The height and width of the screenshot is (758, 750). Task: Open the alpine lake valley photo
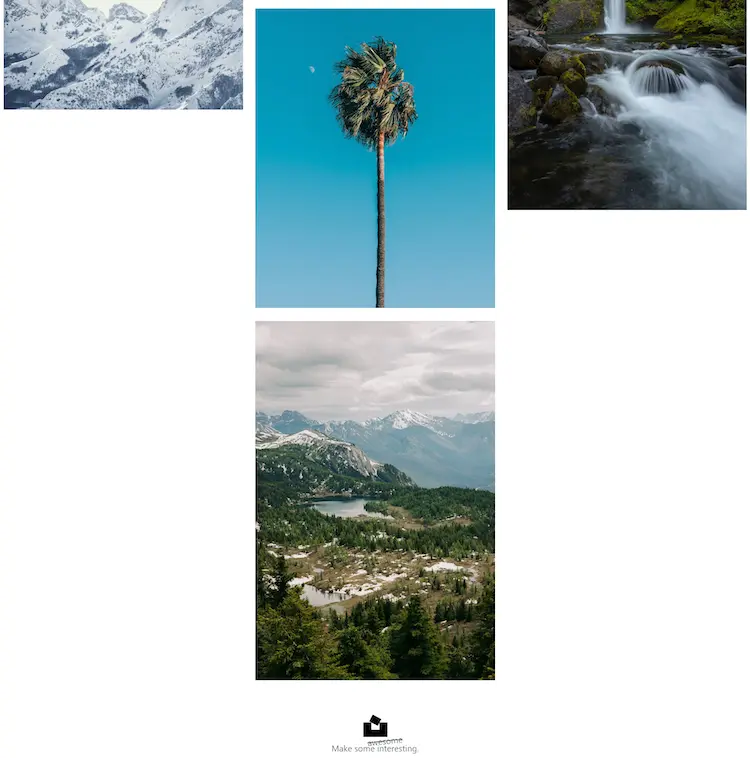point(375,500)
